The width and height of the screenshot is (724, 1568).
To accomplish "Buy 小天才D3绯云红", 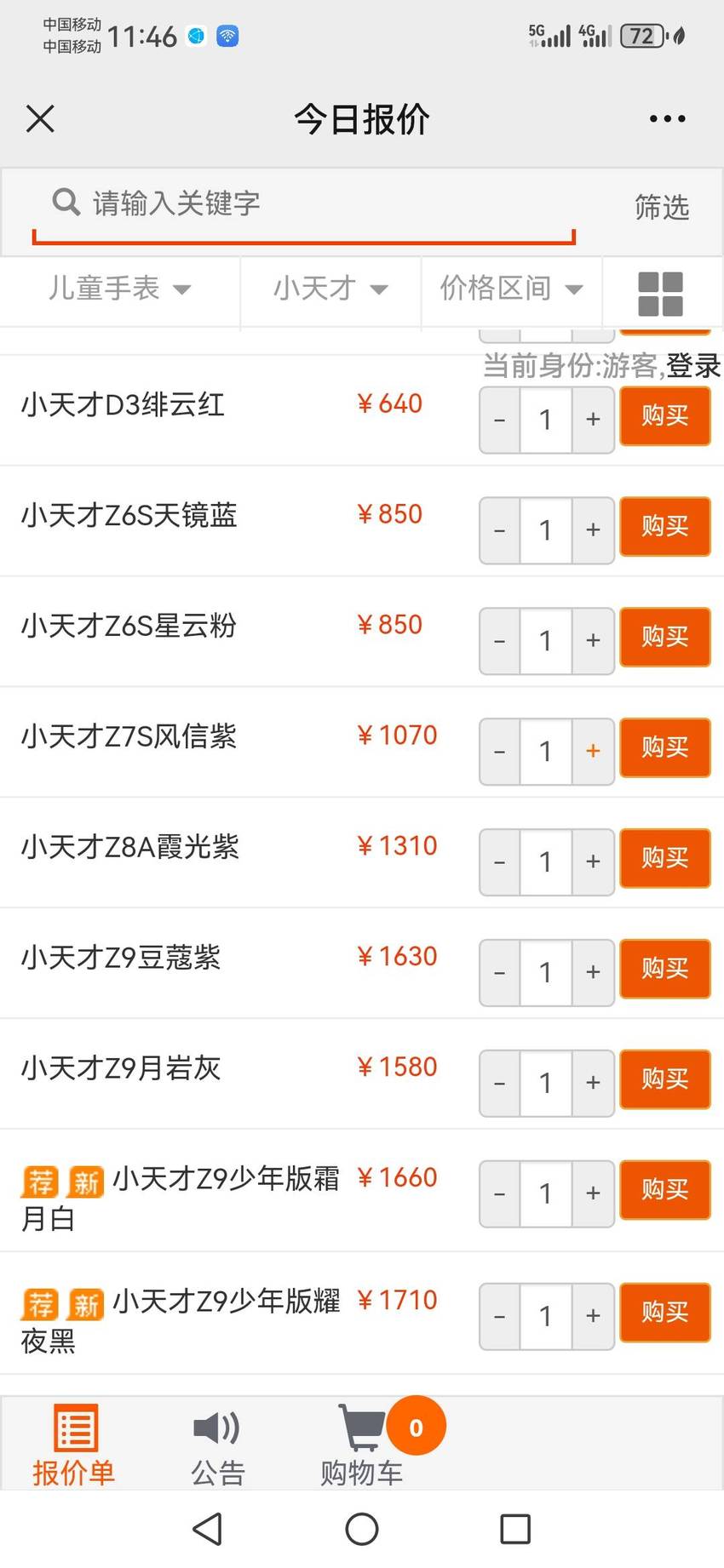I will [x=665, y=416].
